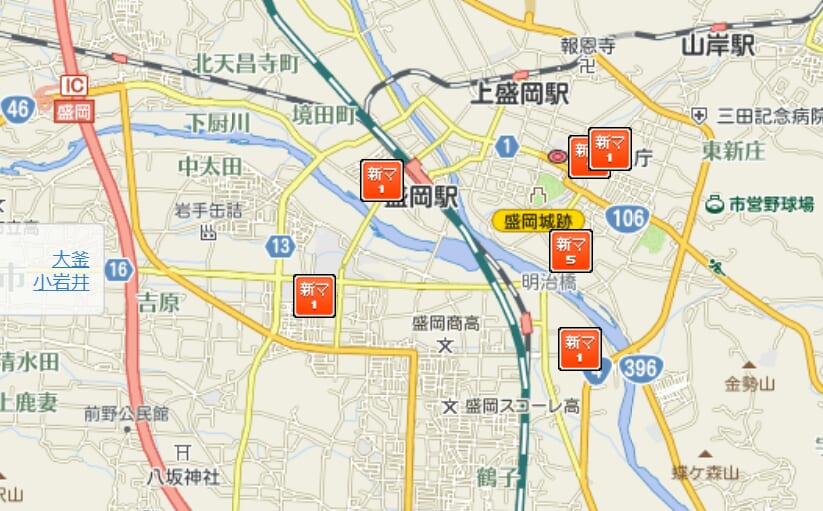Tap the front 新マ 1 marker near 東新庄
Viewport: 823px width, 511px height.
[609, 149]
